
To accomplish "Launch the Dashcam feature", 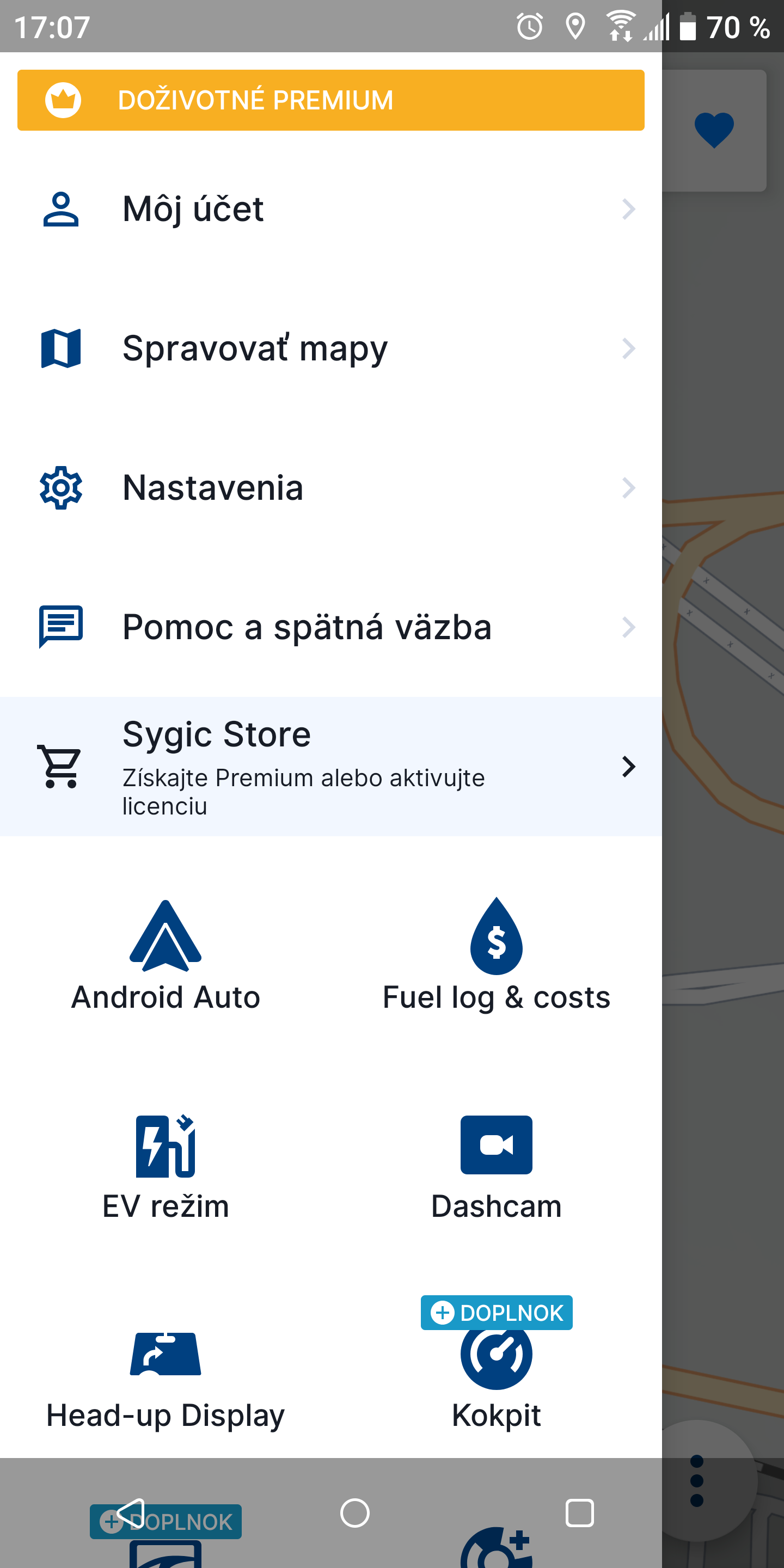I will (496, 1166).
